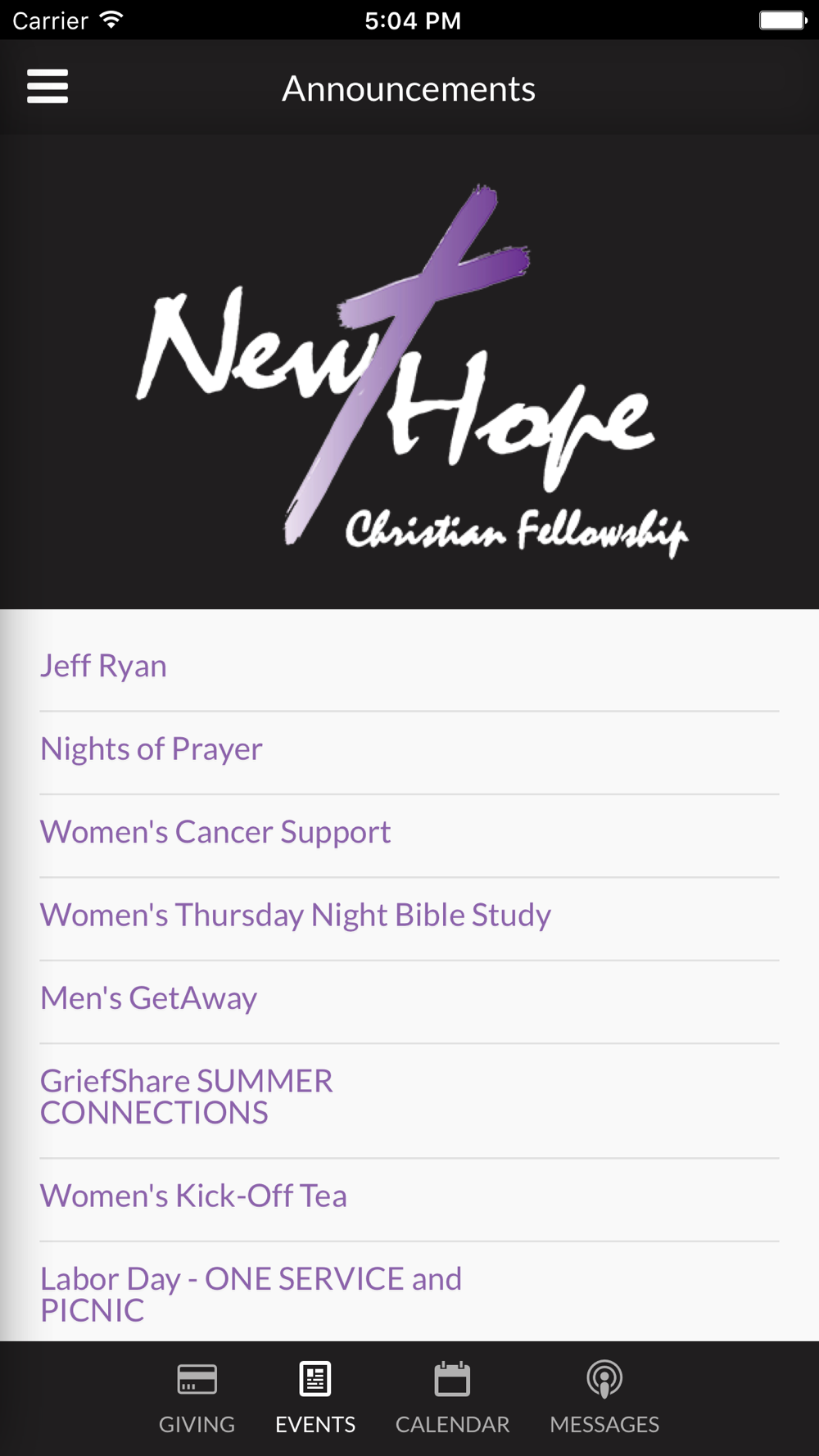The image size is (819, 1456).
Task: Switch to the Messages tab
Action: [x=604, y=1399]
